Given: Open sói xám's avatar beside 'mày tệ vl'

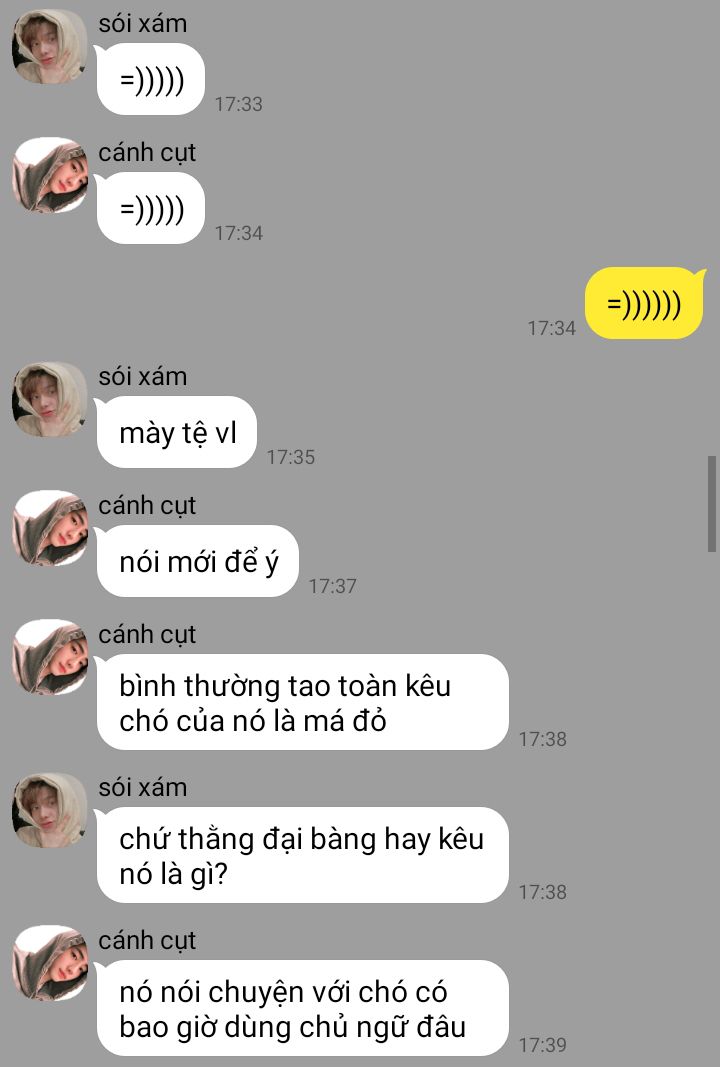Looking at the screenshot, I should (49, 400).
